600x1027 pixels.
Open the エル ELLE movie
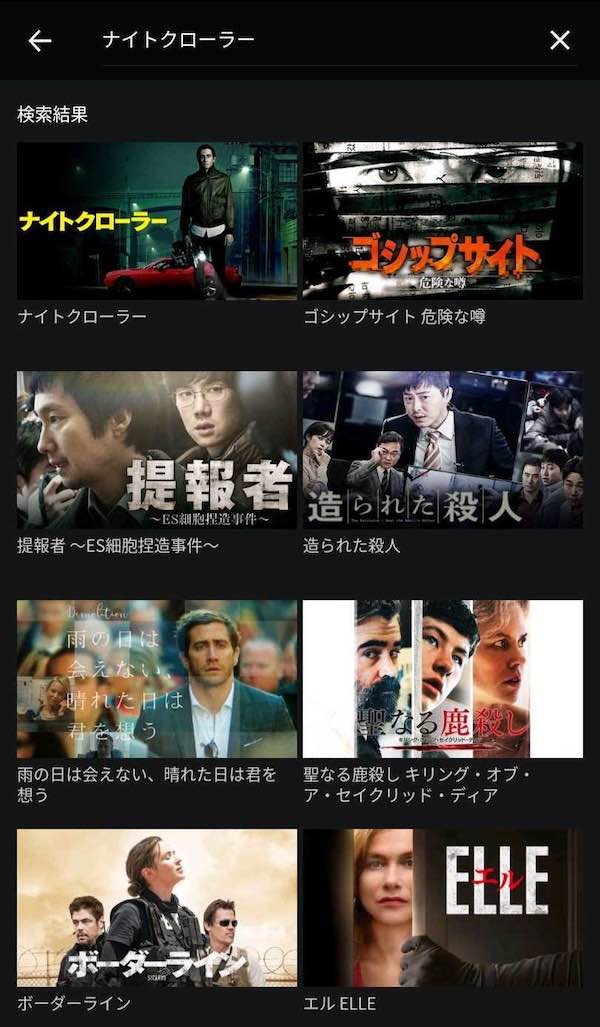coord(442,907)
